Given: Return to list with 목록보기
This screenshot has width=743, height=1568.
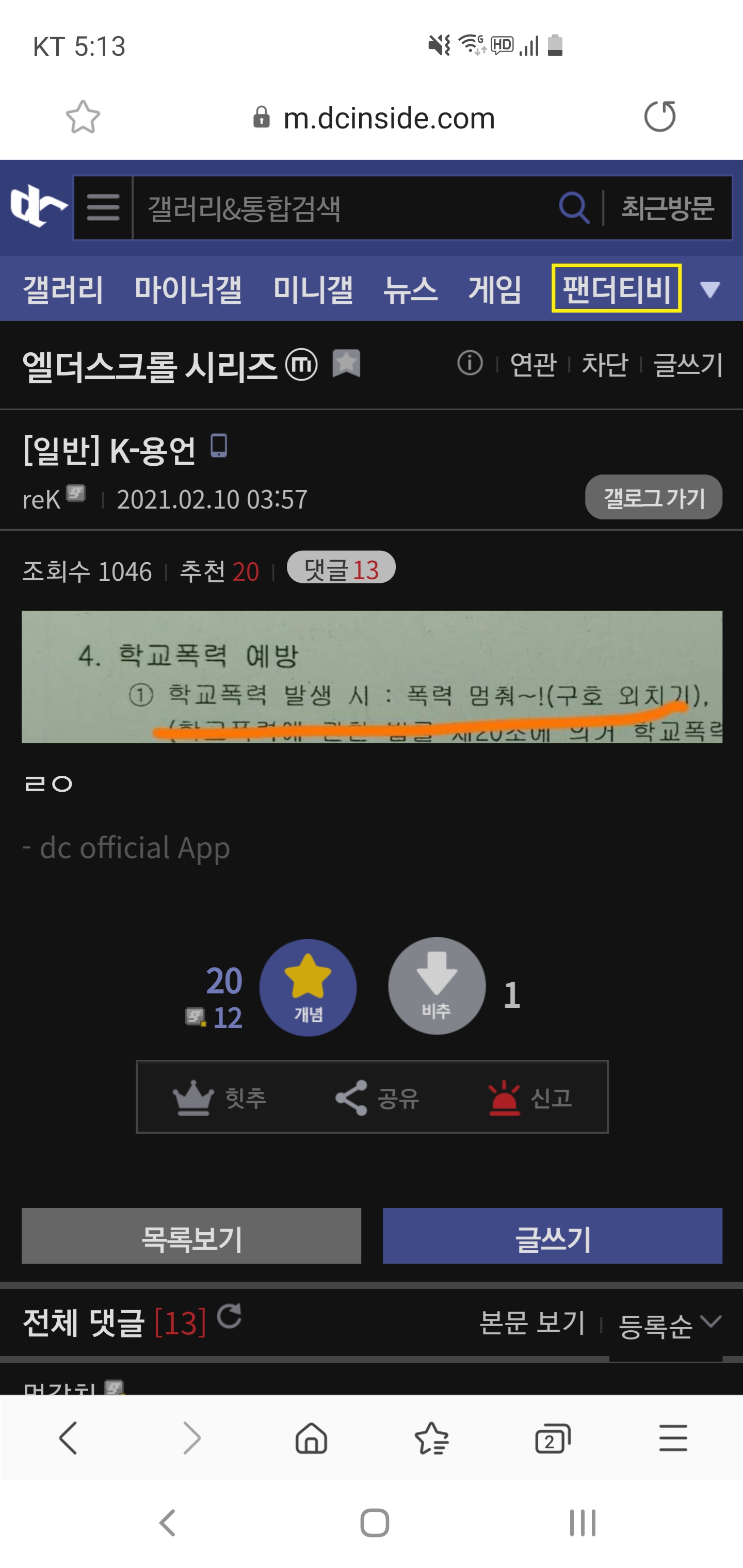Looking at the screenshot, I should pos(191,1236).
